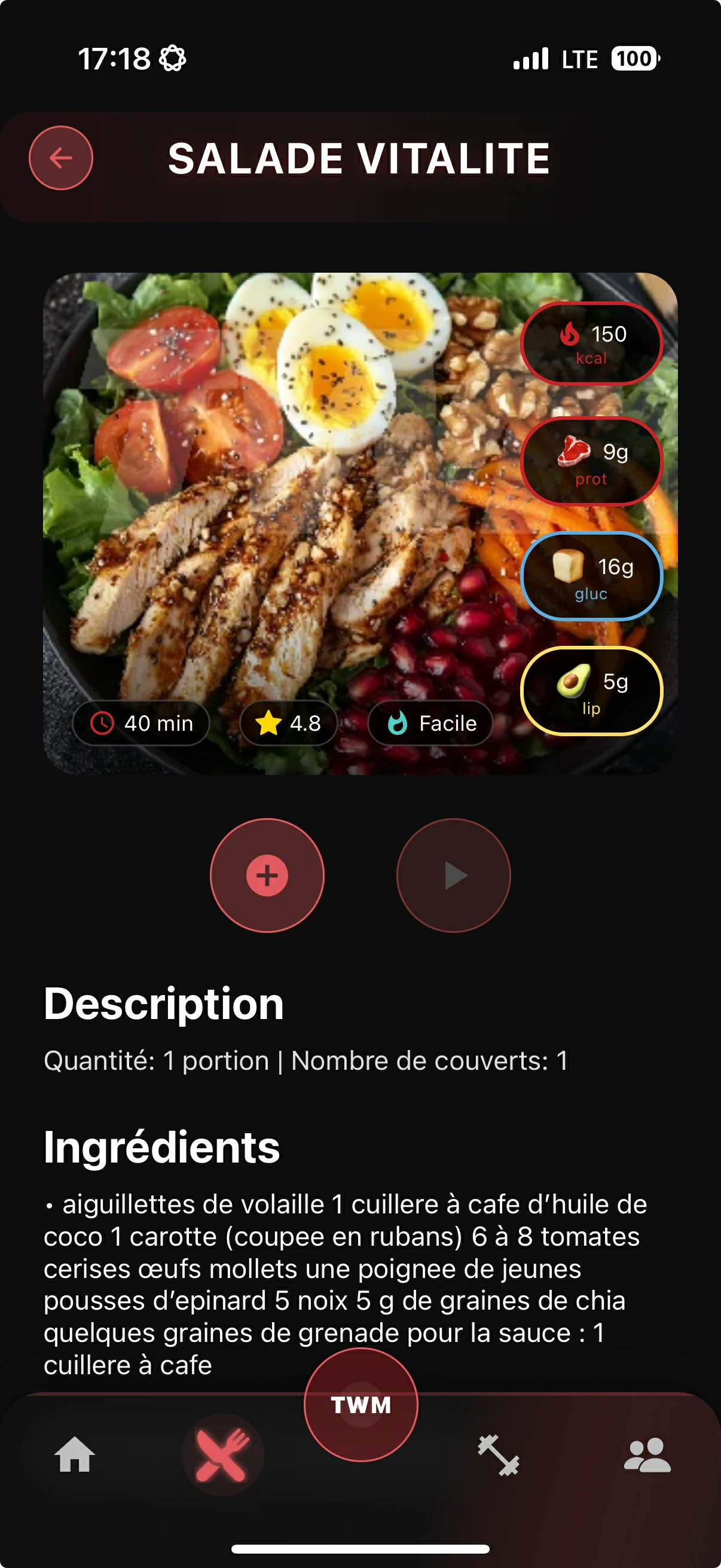The image size is (721, 1568).
Task: Select the Facile difficulty chip
Action: coord(430,723)
